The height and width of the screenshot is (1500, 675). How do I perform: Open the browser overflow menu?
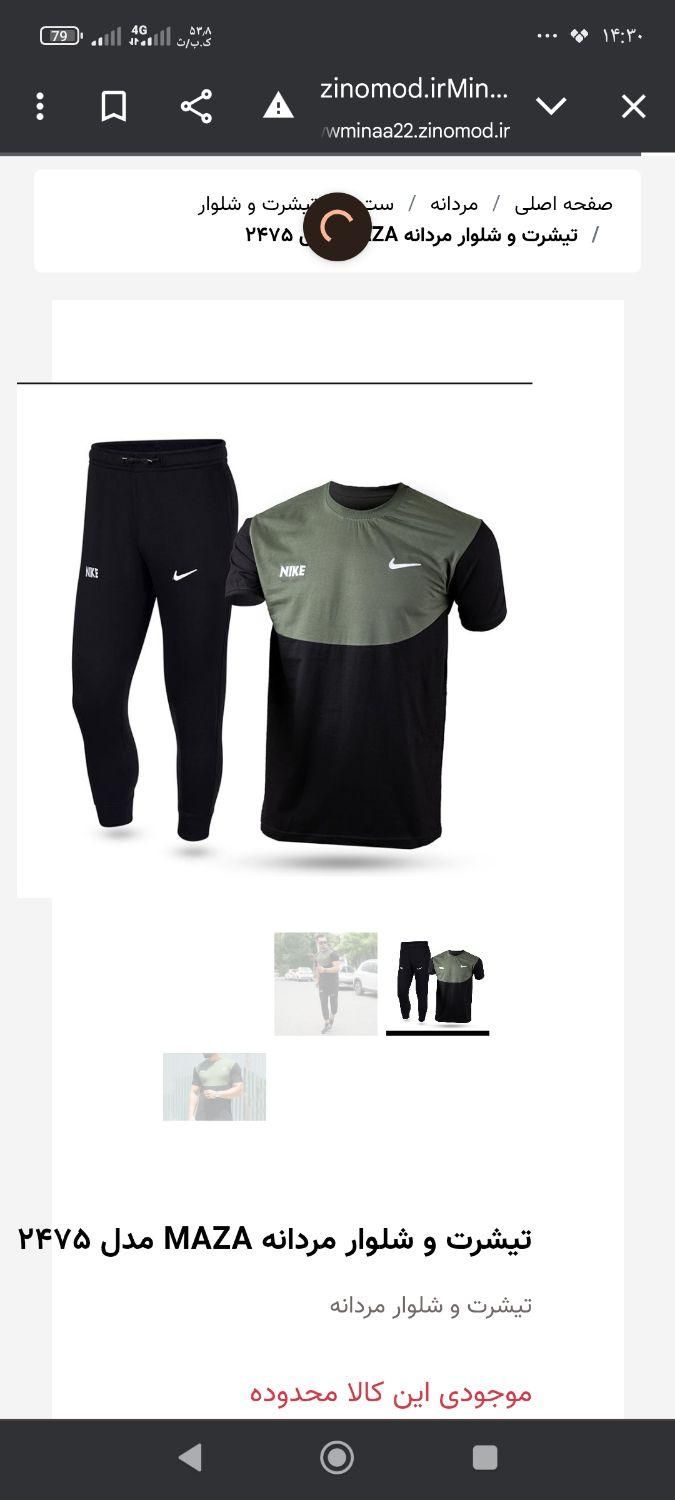pos(40,106)
